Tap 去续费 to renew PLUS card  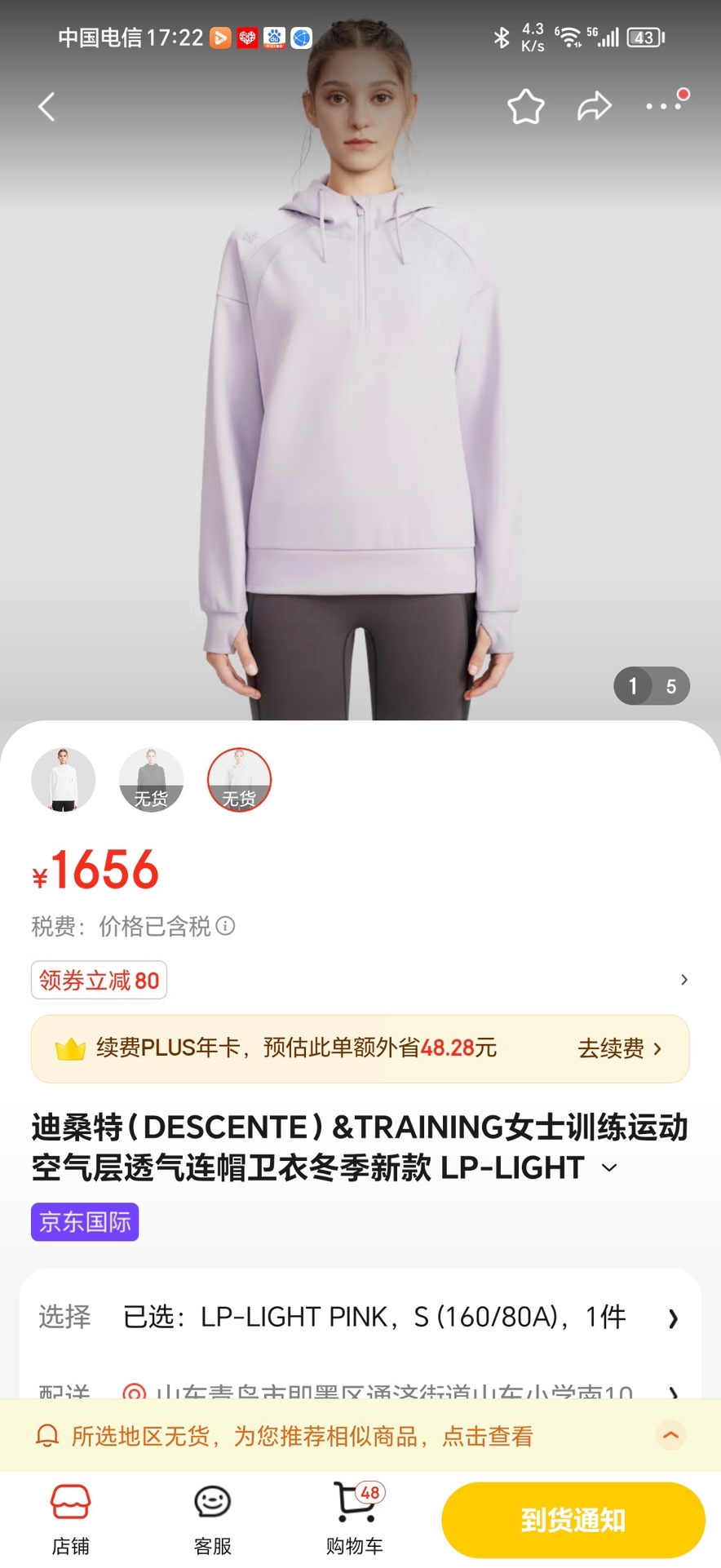619,1048
